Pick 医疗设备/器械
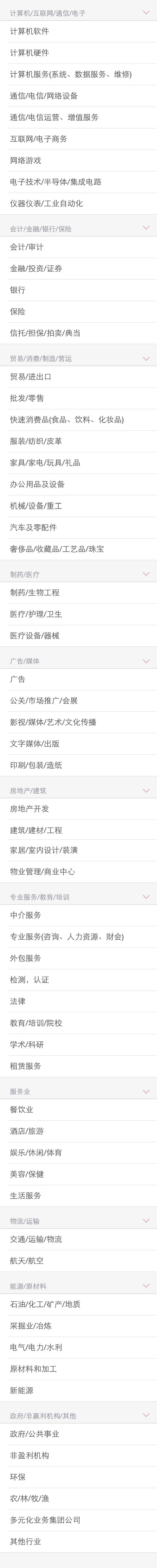Image resolution: width=157 pixels, height=1568 pixels. 35,635
